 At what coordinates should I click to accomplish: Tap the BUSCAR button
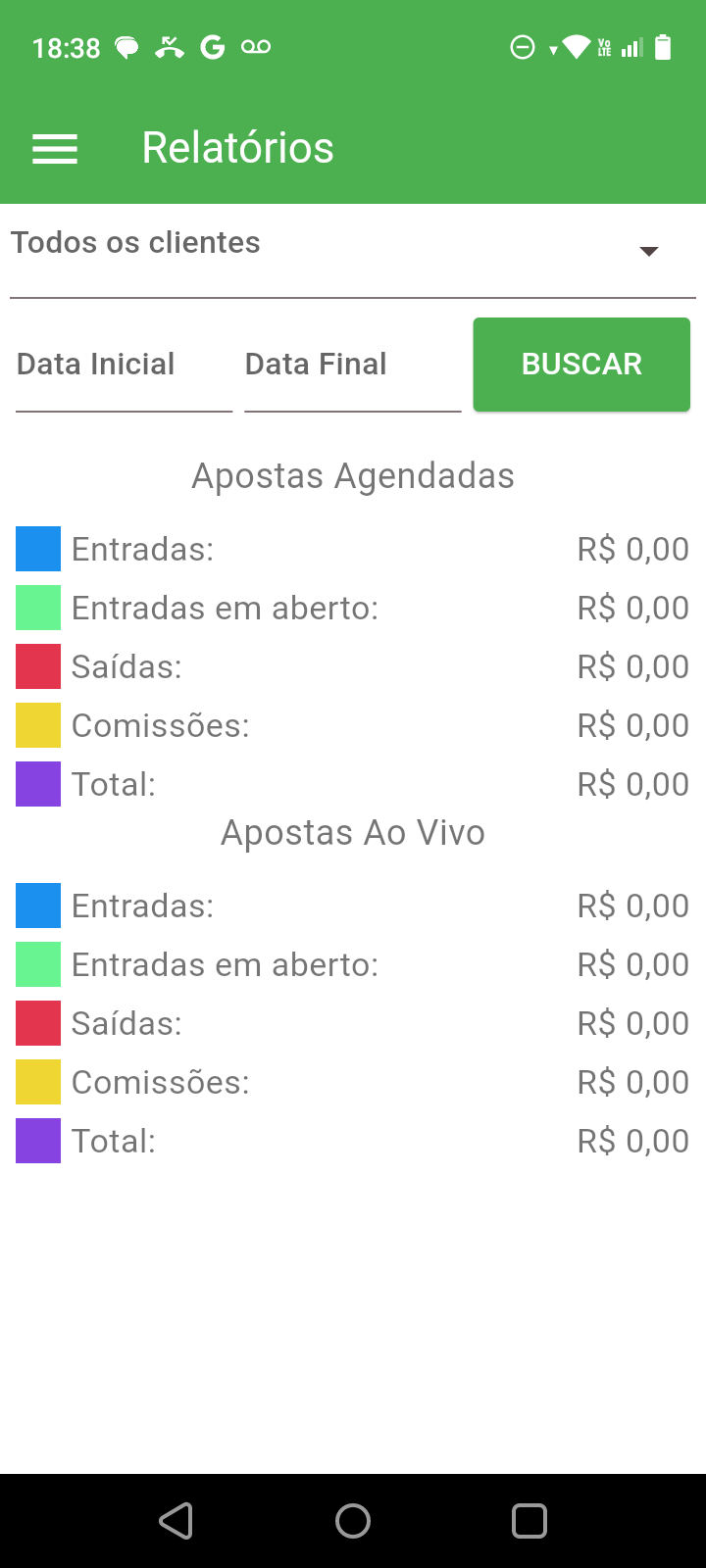[x=581, y=365]
